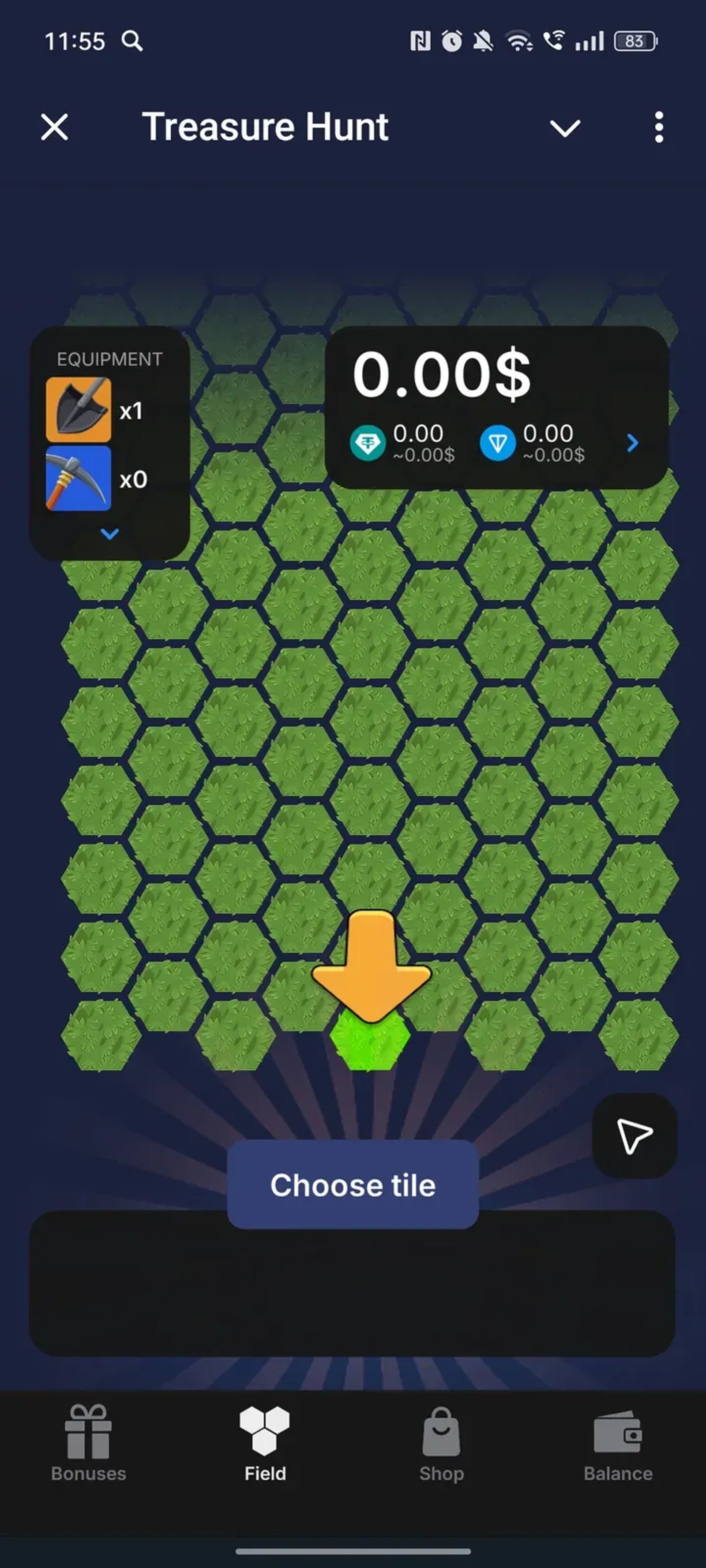Tap the USDT currency icon

(368, 444)
